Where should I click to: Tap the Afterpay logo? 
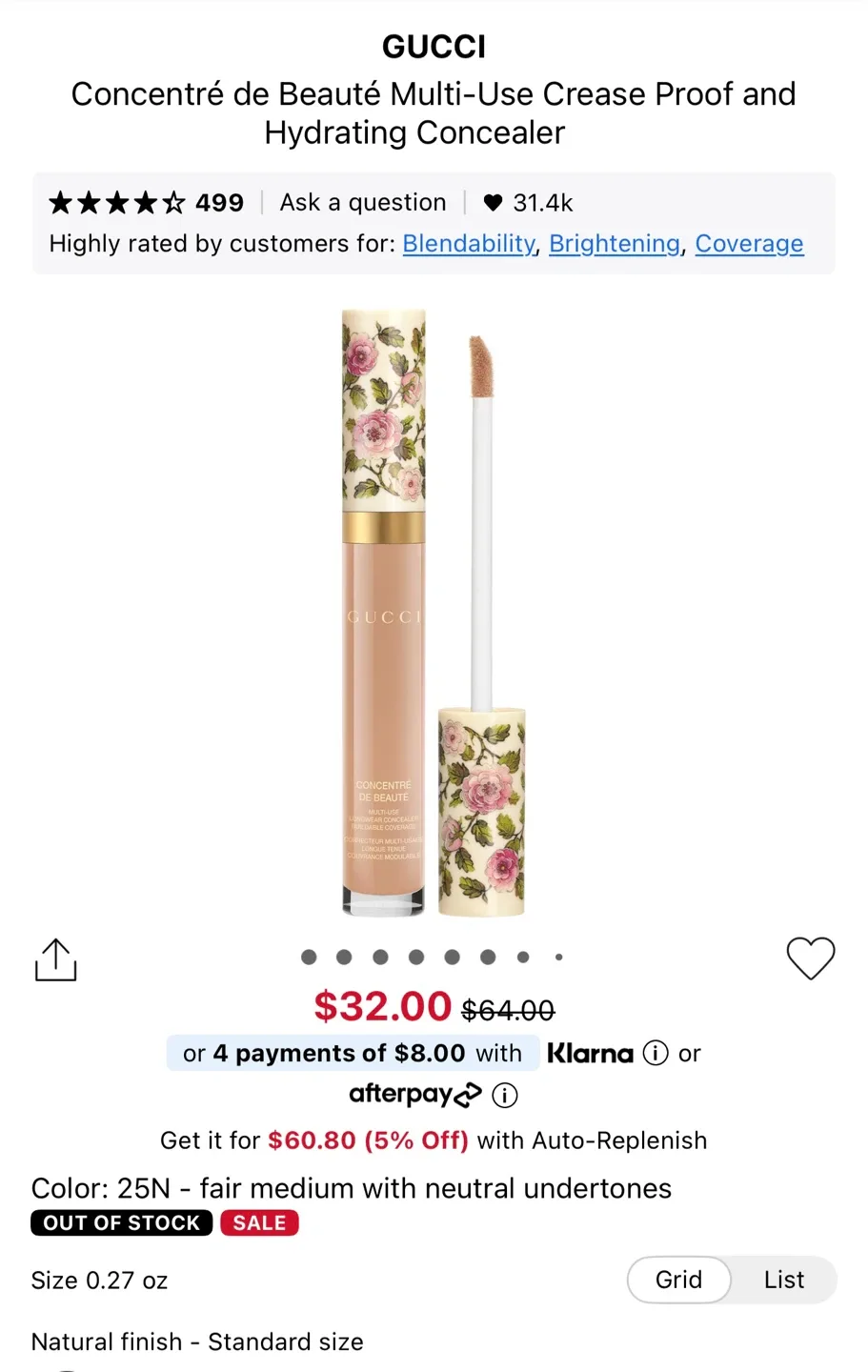416,1094
